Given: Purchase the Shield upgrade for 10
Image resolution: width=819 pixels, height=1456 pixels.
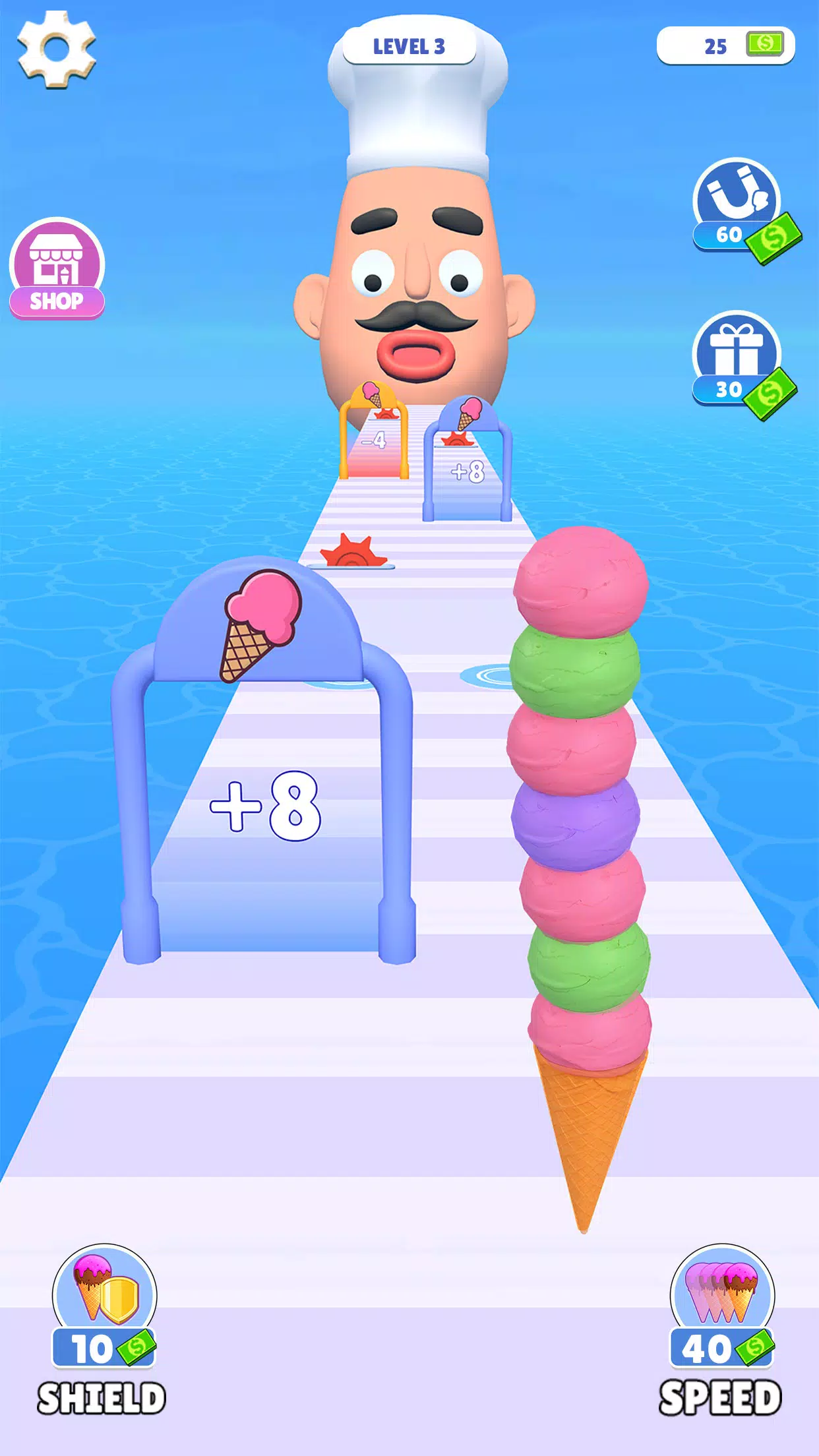Looking at the screenshot, I should click(103, 1329).
